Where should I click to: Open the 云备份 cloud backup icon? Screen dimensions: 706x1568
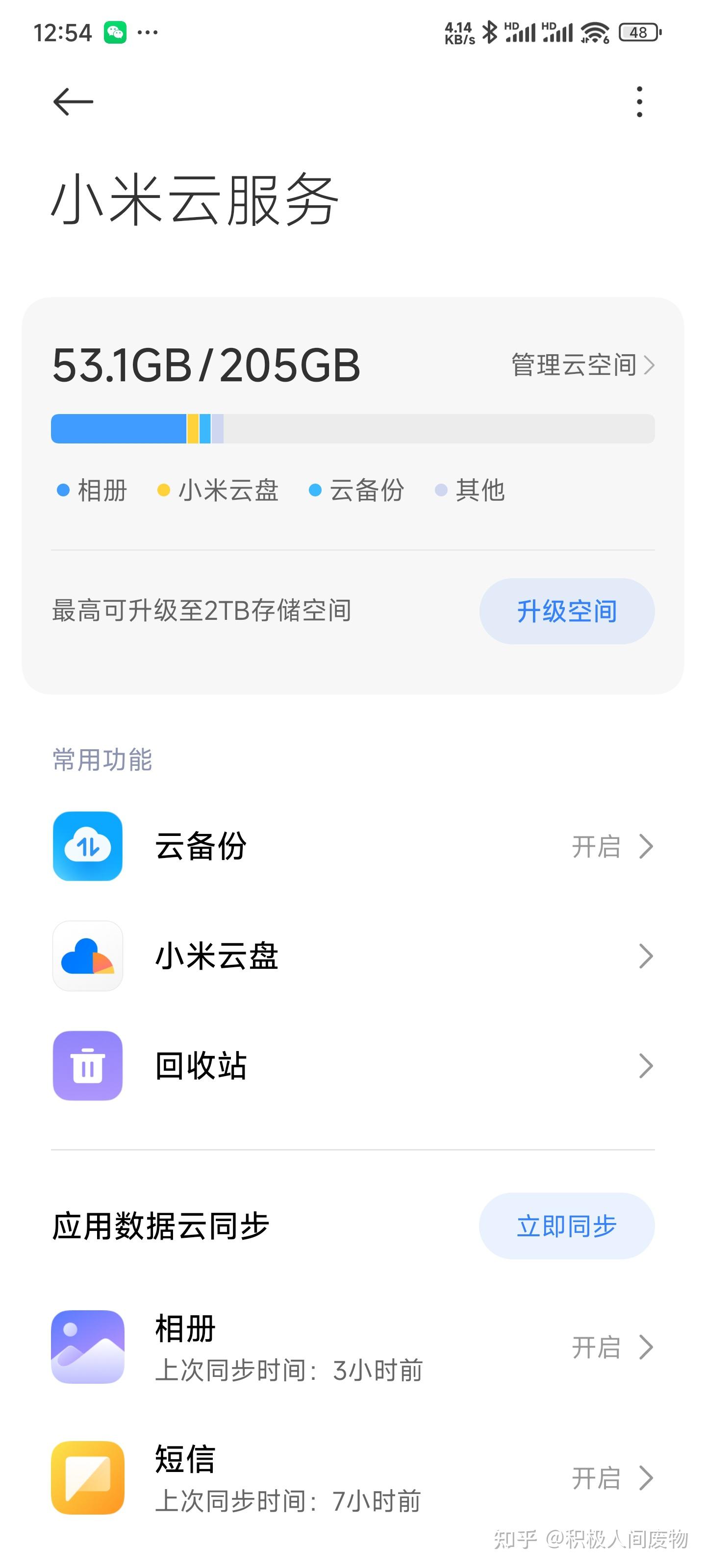(x=87, y=846)
